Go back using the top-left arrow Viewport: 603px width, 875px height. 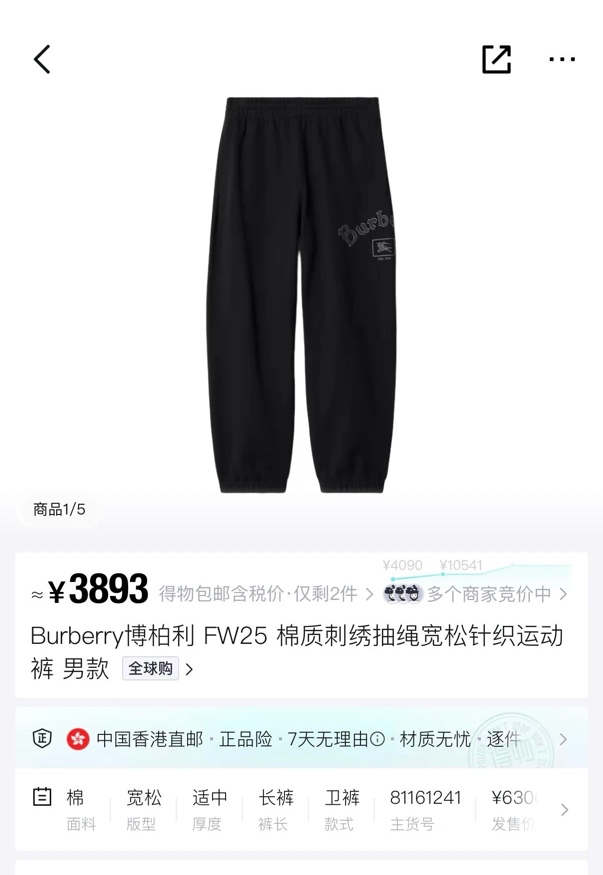(42, 59)
